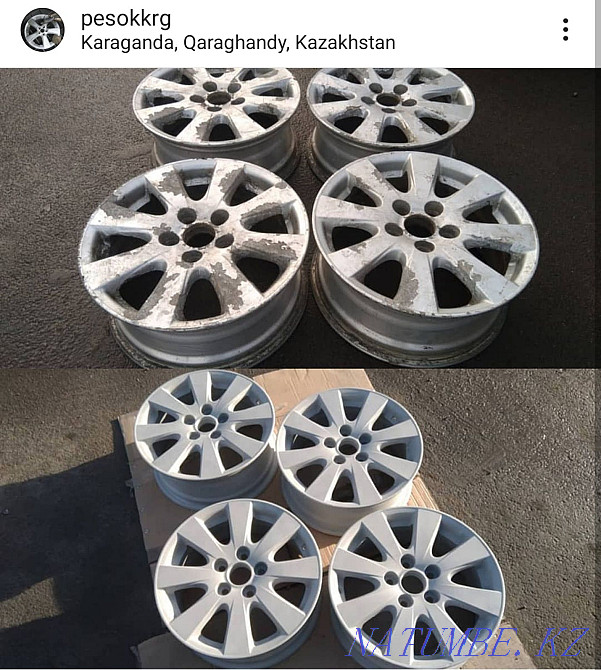Open the post's three-dot overflow menu

[565, 30]
